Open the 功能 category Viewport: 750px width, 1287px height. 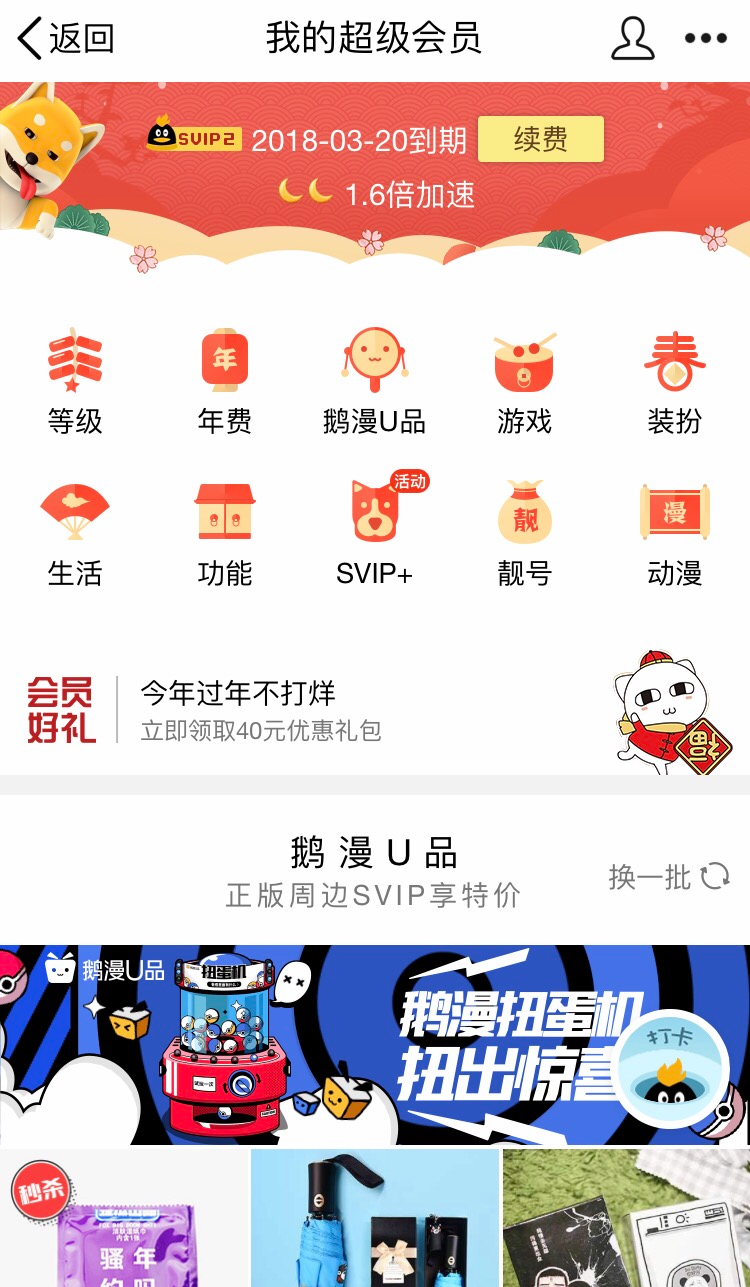225,533
